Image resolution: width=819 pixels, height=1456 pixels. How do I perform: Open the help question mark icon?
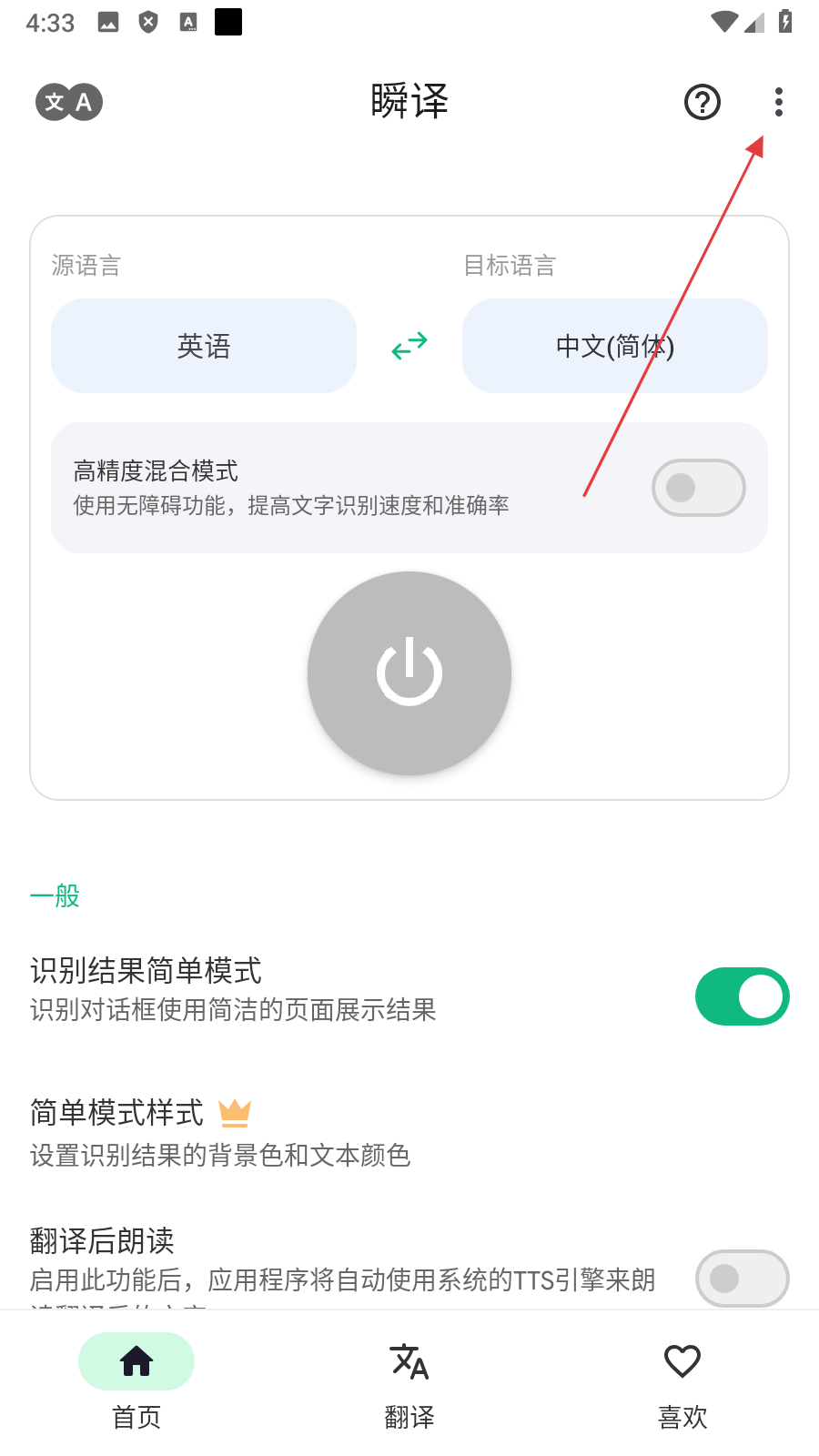coord(702,102)
